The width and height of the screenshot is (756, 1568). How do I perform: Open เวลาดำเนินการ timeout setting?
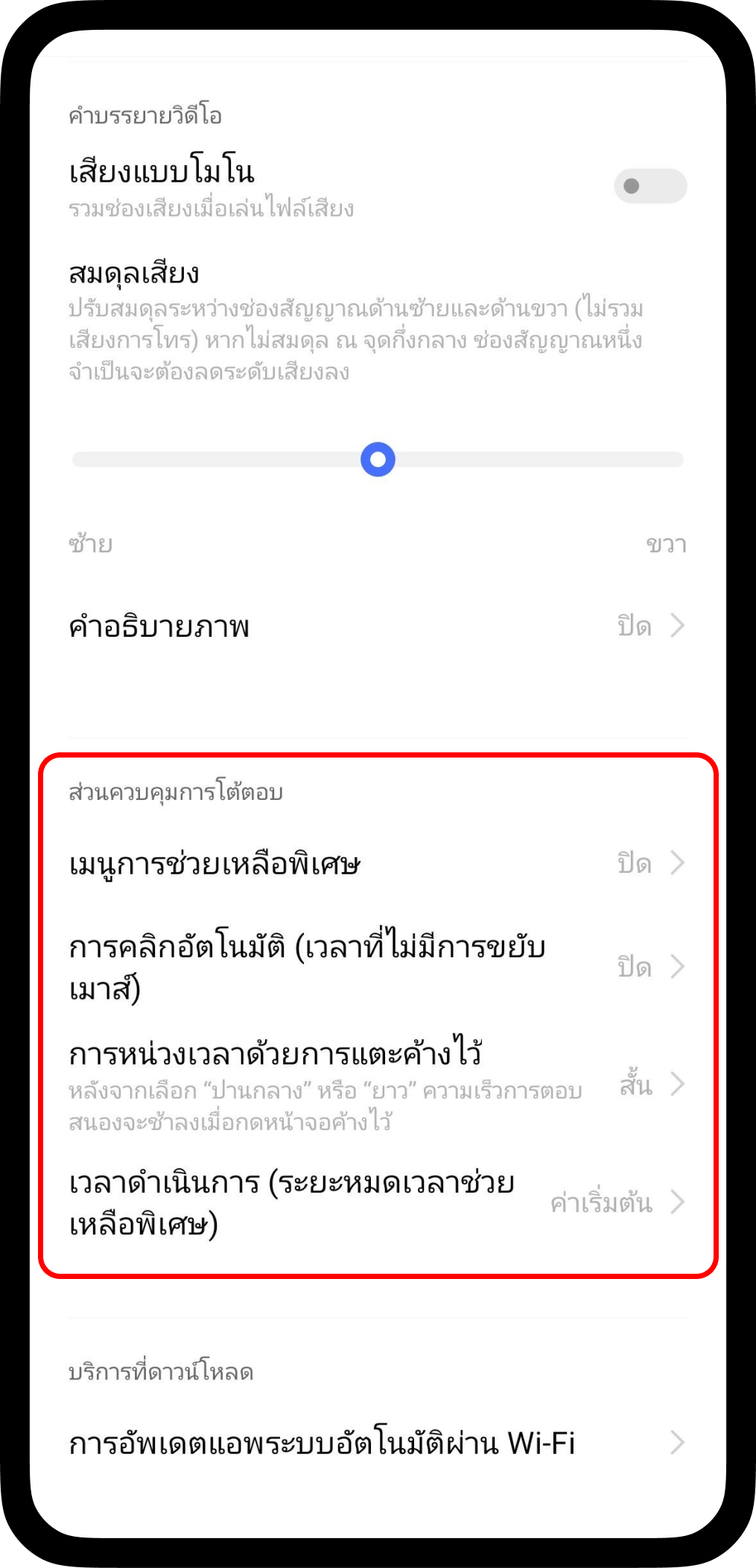377,1203
